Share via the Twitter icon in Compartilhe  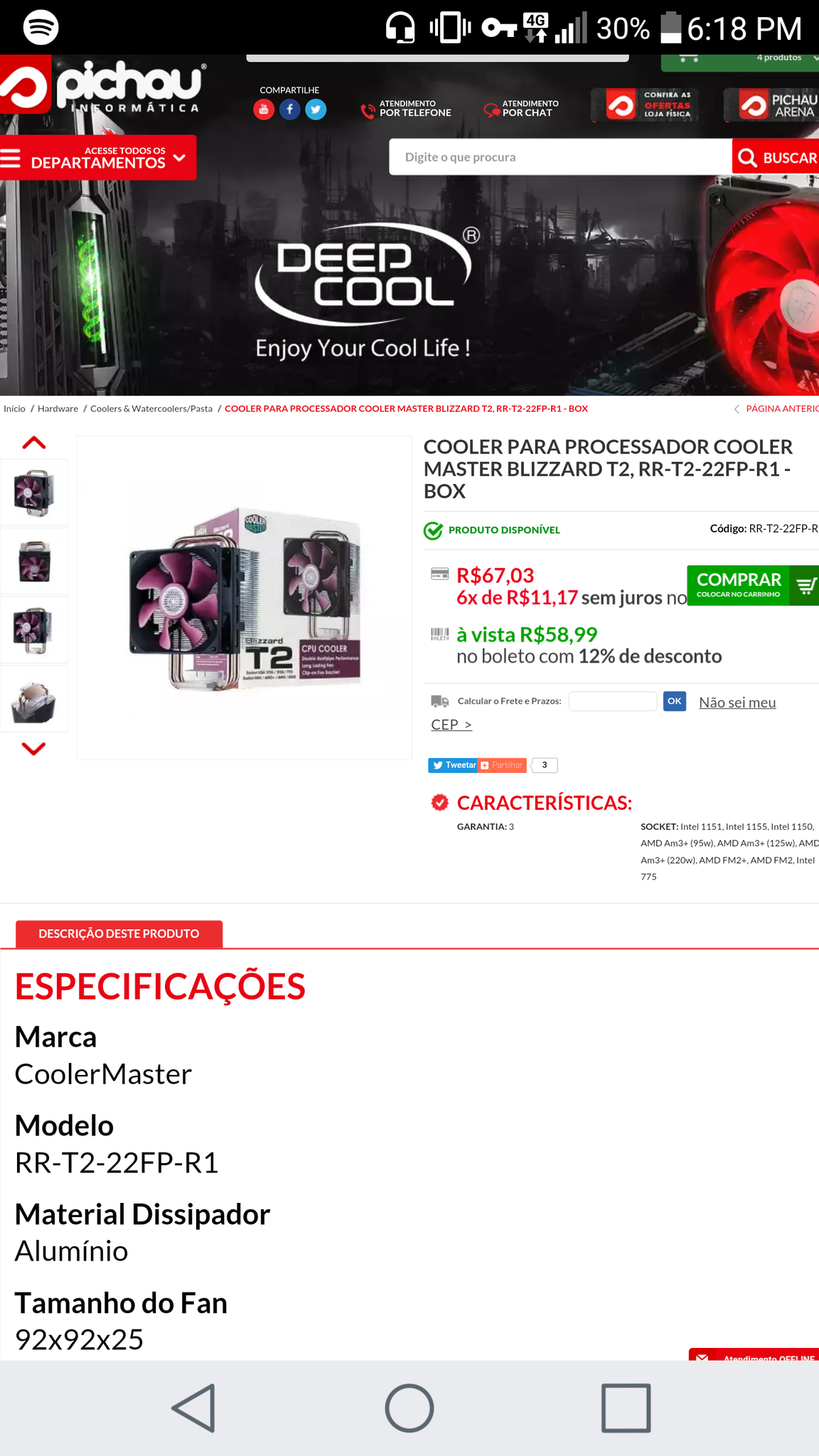(316, 109)
